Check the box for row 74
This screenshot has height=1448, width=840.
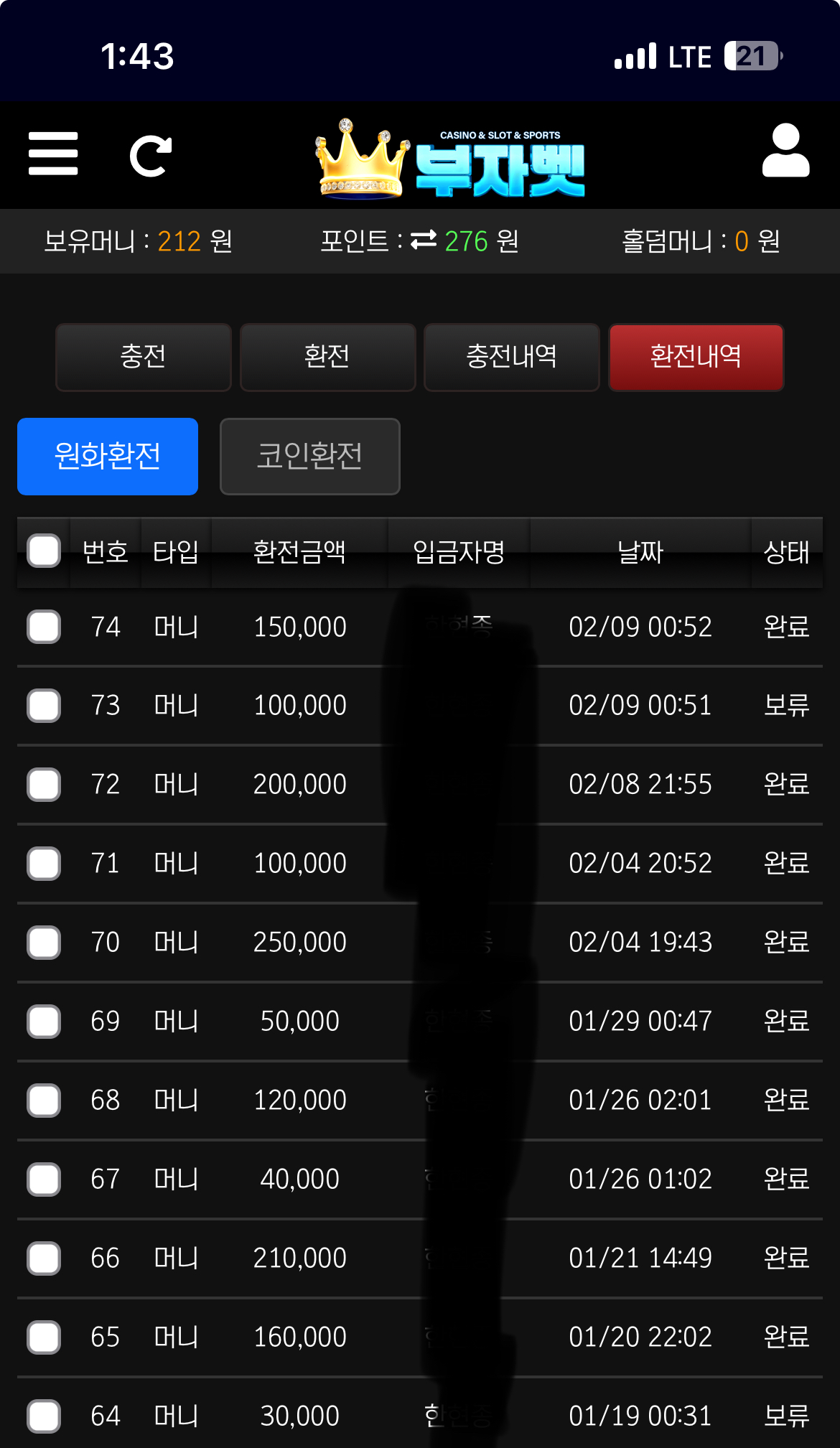pos(44,627)
